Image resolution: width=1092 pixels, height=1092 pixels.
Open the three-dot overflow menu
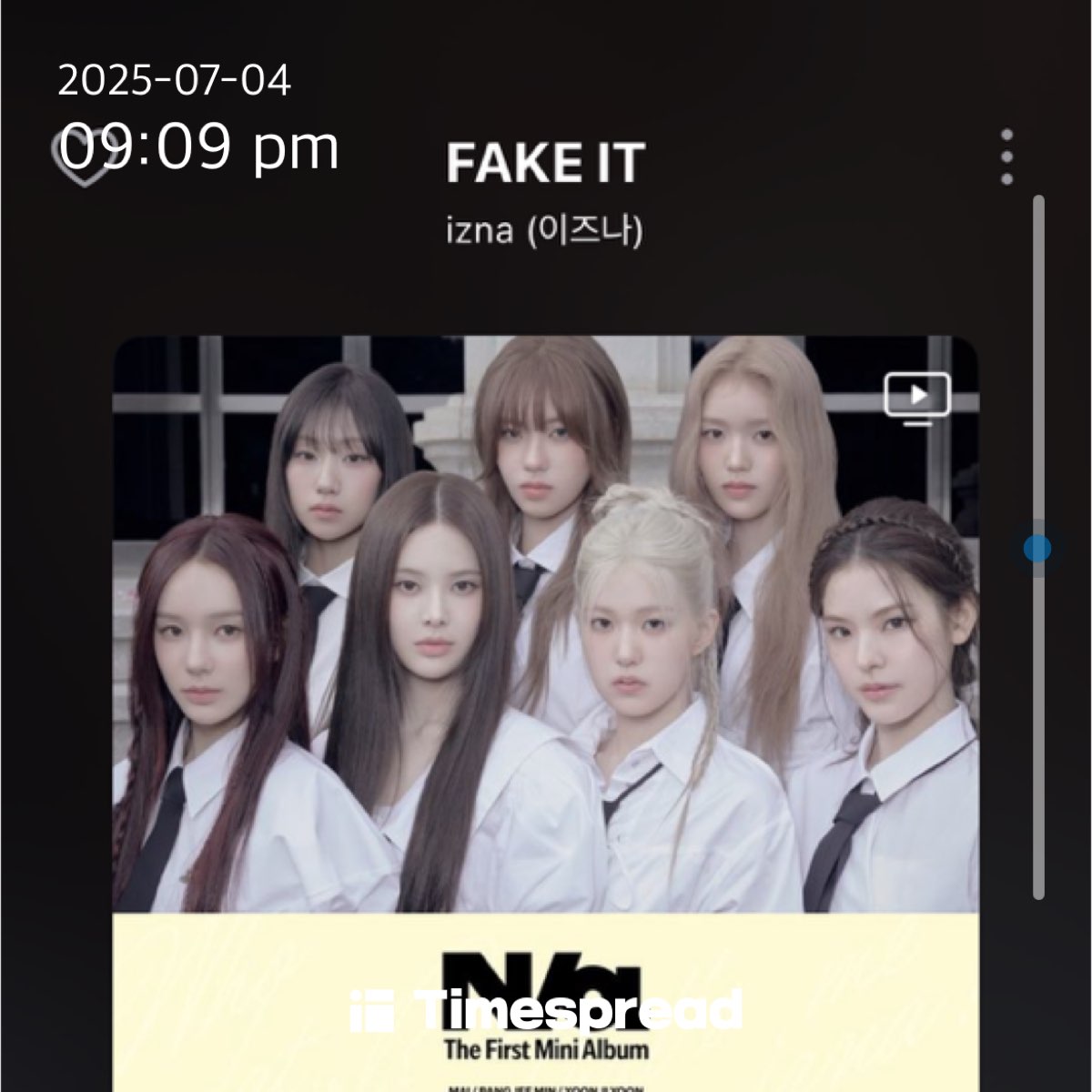[x=1006, y=157]
